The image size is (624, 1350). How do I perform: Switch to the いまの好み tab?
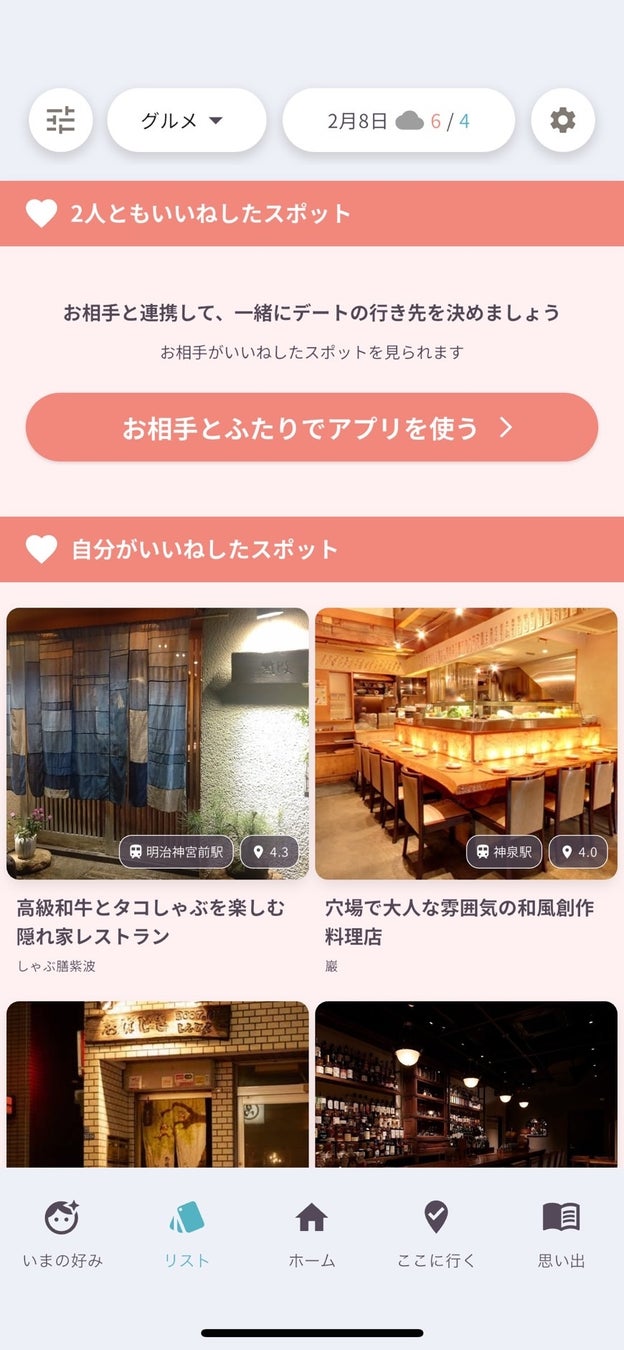pos(62,1234)
